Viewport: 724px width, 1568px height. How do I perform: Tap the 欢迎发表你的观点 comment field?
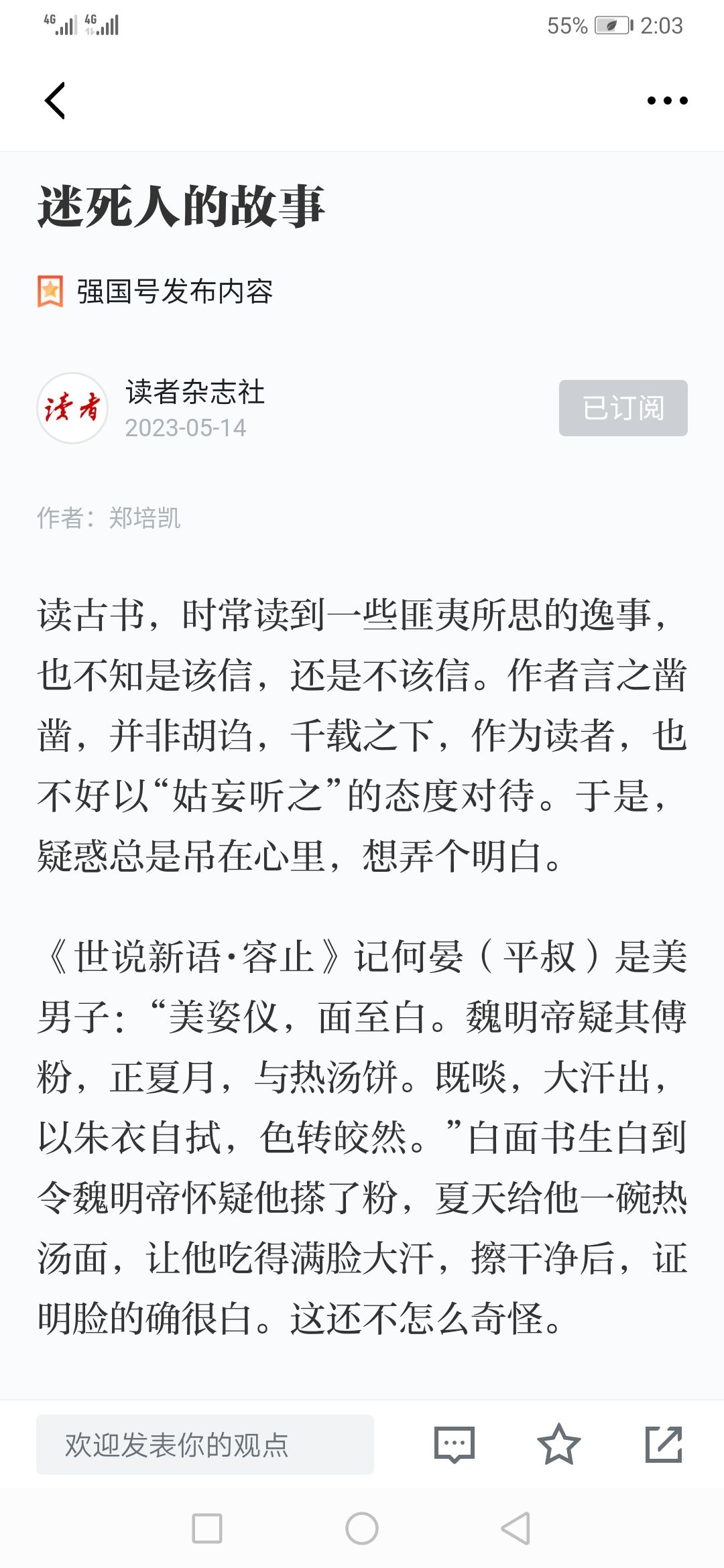[204, 1444]
